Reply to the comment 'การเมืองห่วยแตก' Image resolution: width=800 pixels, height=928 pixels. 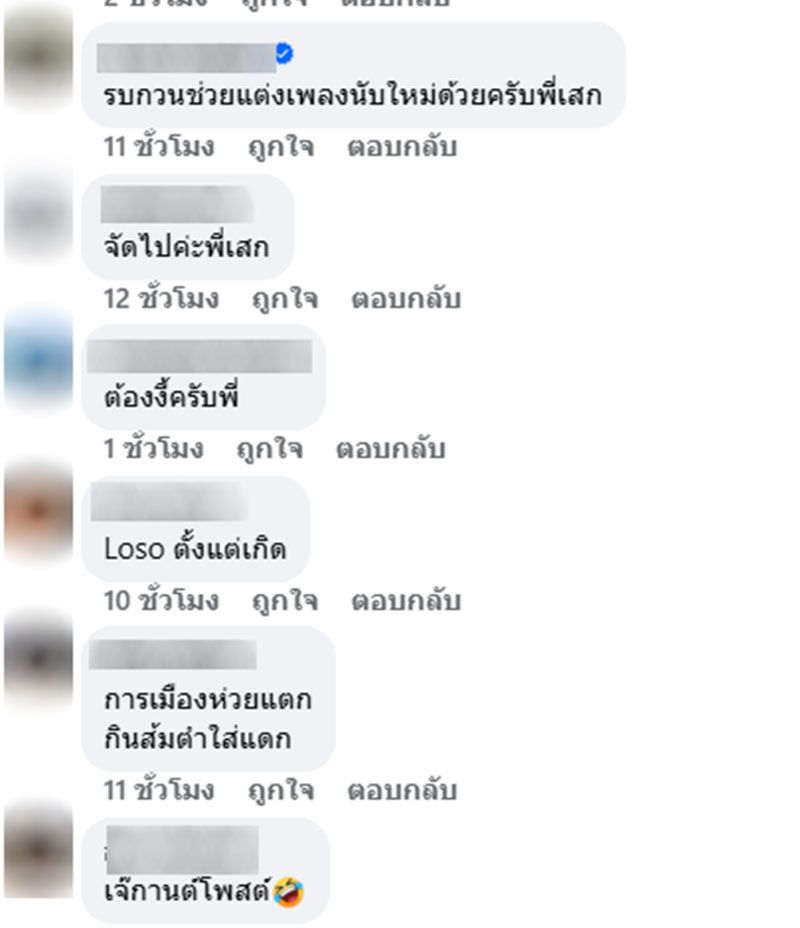(401, 790)
